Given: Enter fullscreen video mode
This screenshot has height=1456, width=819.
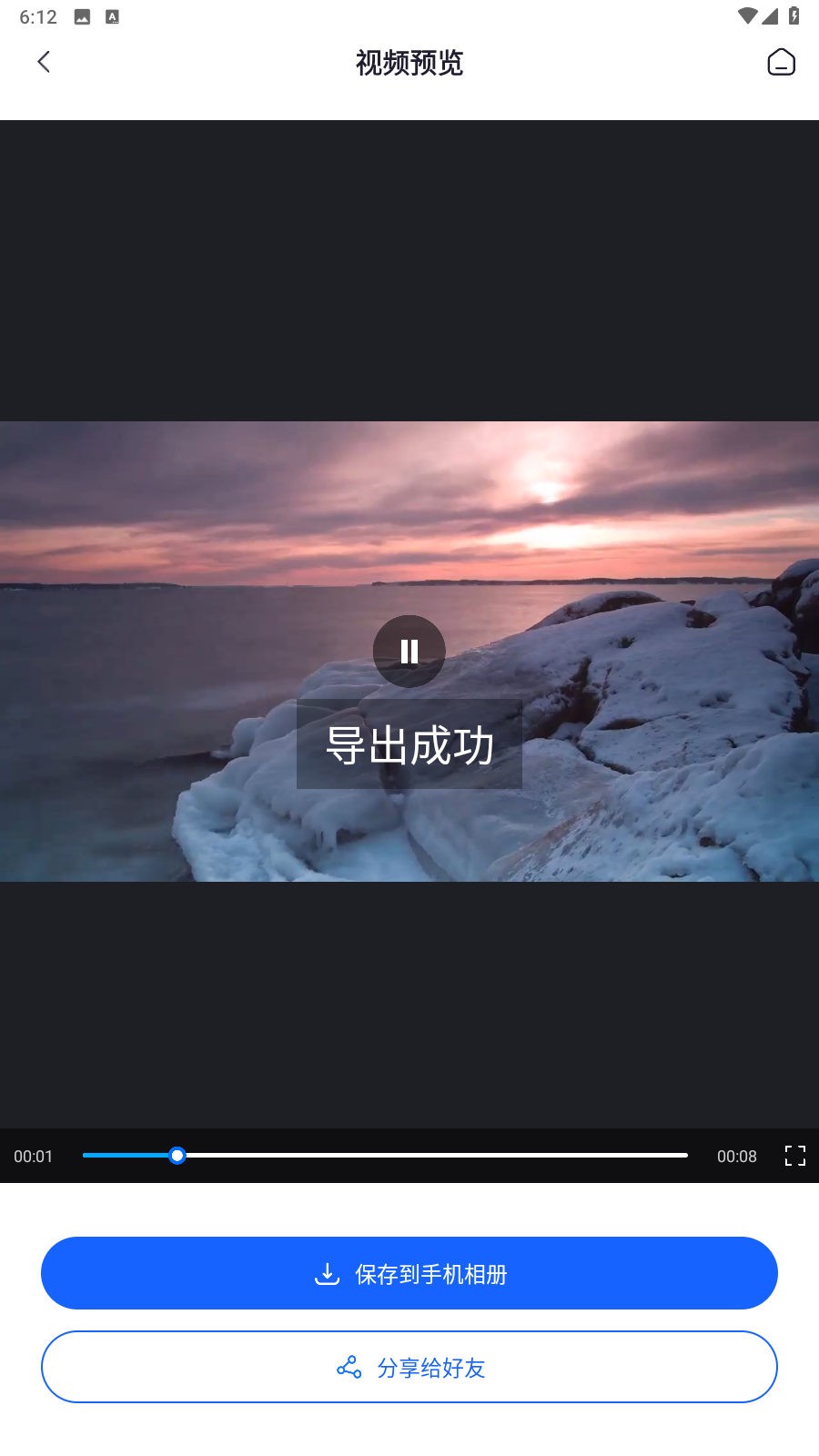Looking at the screenshot, I should 795,1156.
